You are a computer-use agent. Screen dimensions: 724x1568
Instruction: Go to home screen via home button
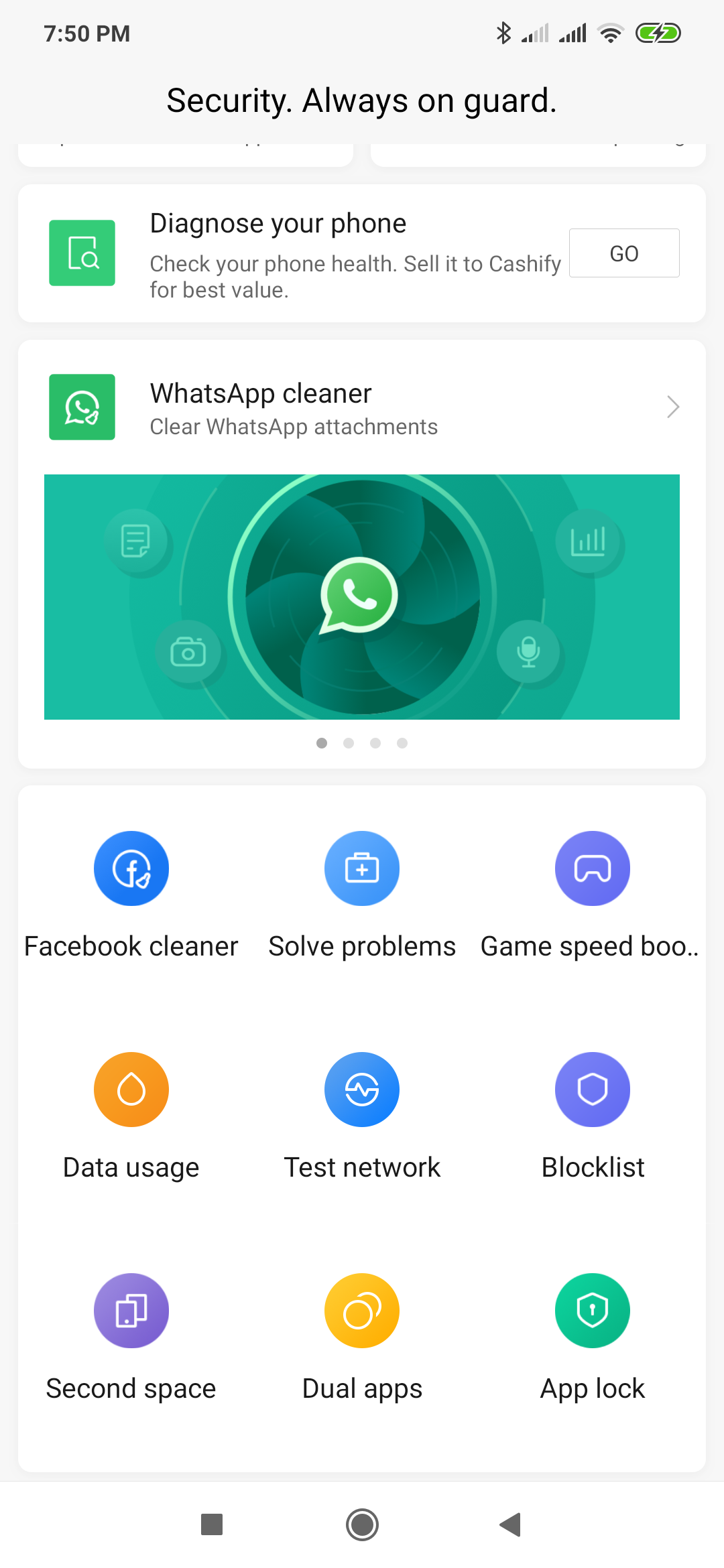click(362, 1524)
